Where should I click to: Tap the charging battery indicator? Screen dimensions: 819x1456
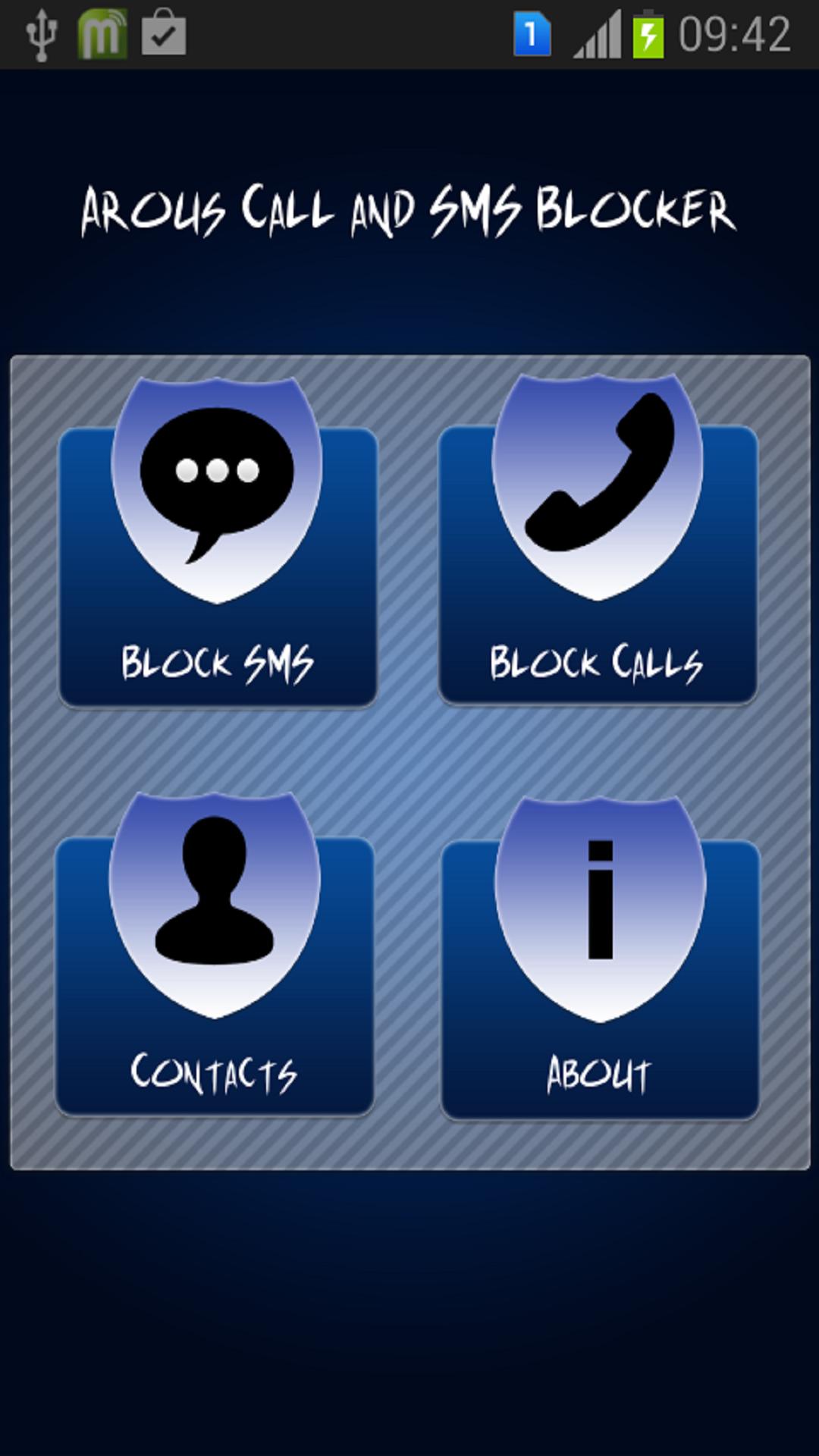648,34
